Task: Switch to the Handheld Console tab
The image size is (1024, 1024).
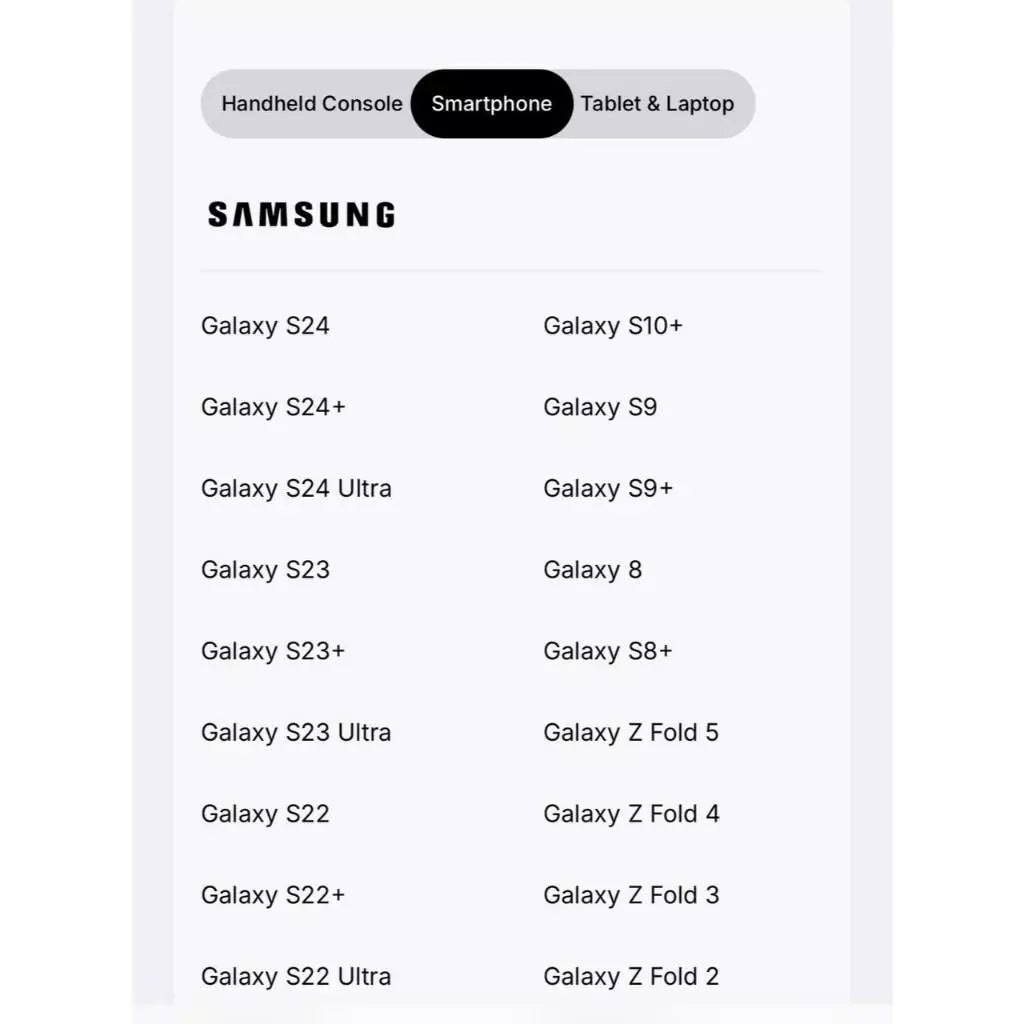Action: [x=311, y=104]
